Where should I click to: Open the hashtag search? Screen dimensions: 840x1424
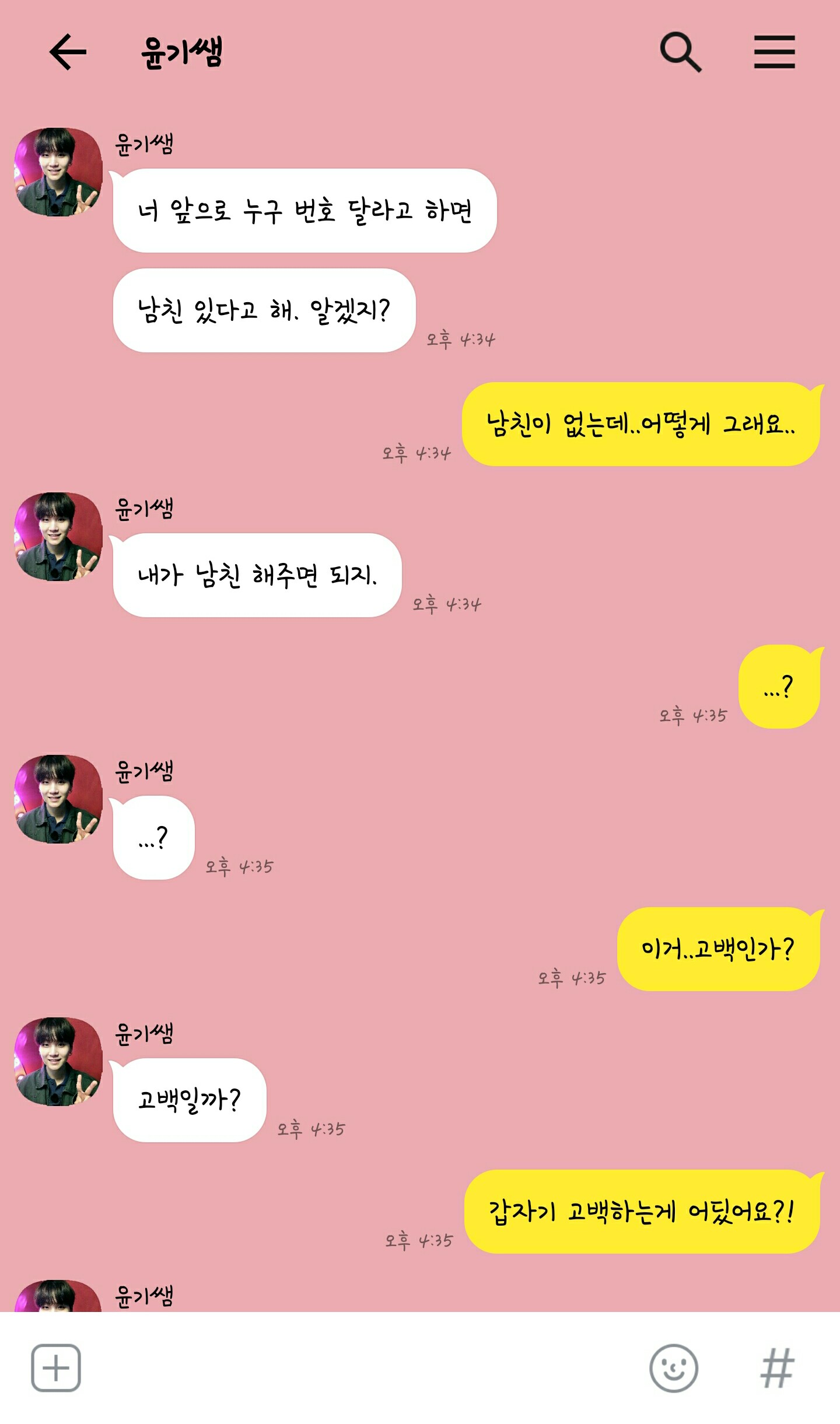click(x=777, y=1368)
